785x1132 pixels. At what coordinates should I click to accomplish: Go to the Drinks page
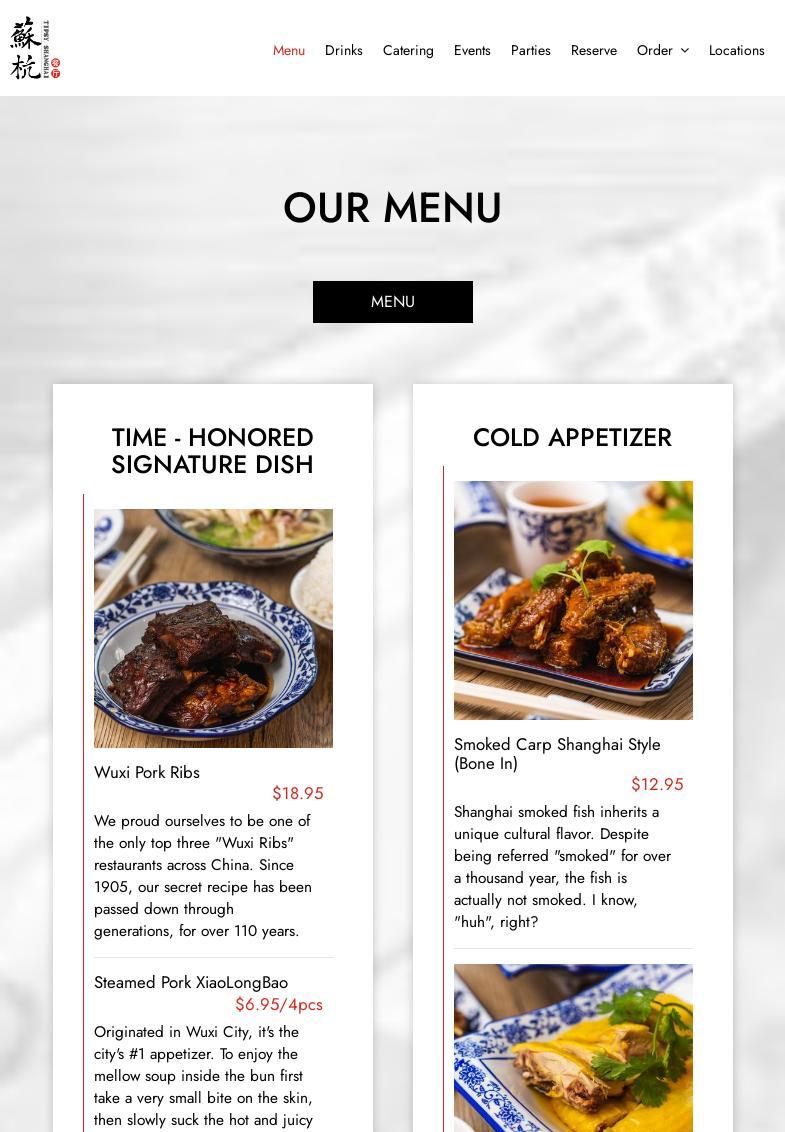click(x=343, y=50)
